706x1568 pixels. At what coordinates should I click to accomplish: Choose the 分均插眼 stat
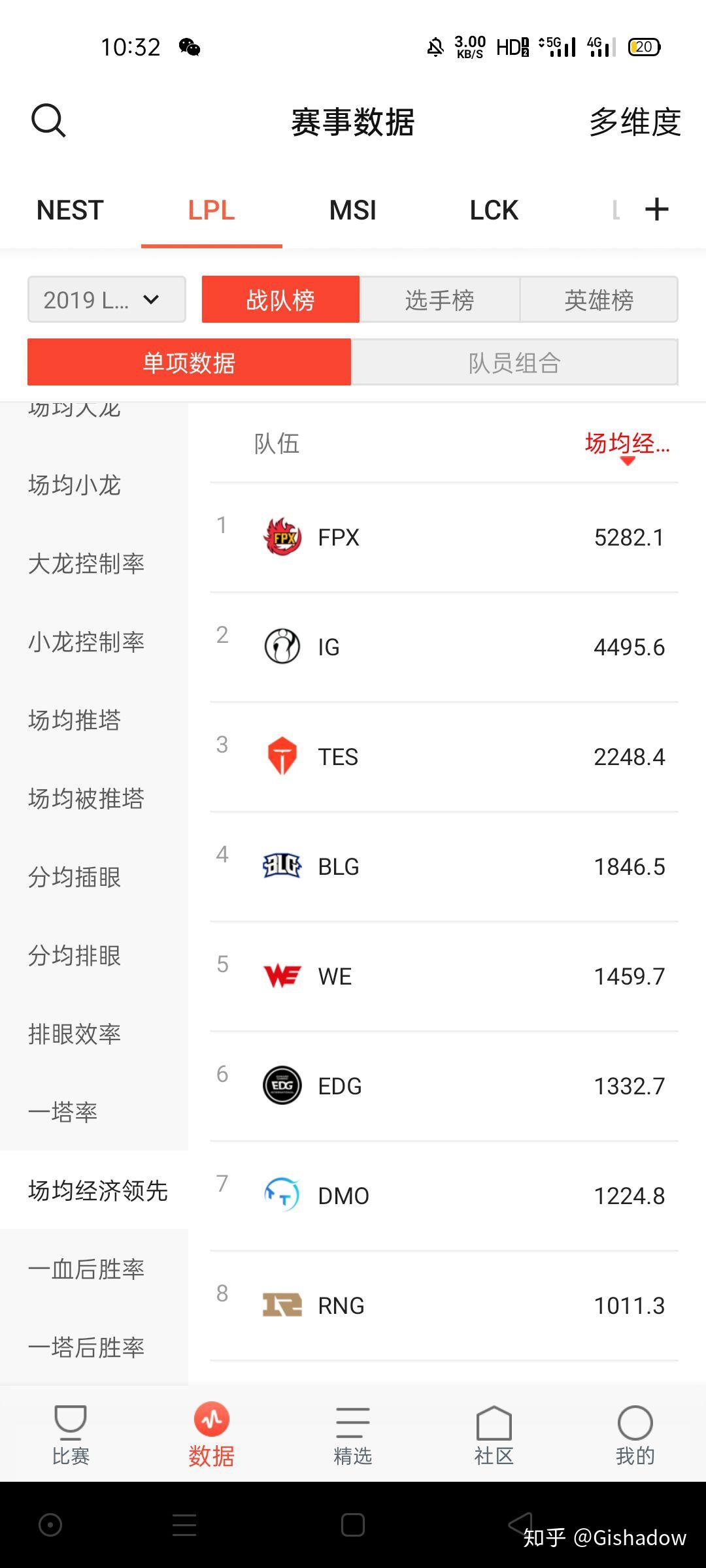click(x=75, y=877)
